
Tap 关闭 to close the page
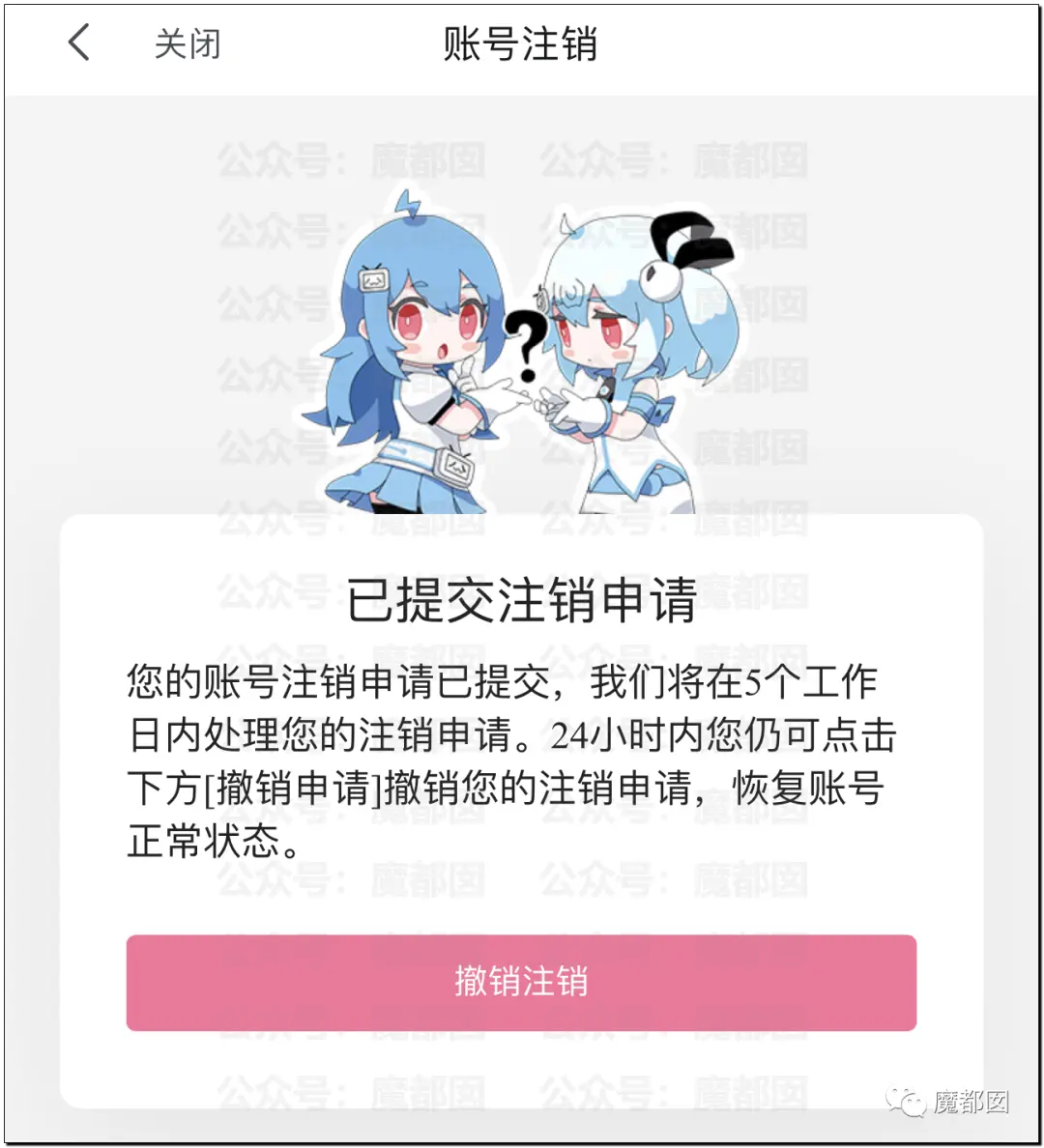188,44
